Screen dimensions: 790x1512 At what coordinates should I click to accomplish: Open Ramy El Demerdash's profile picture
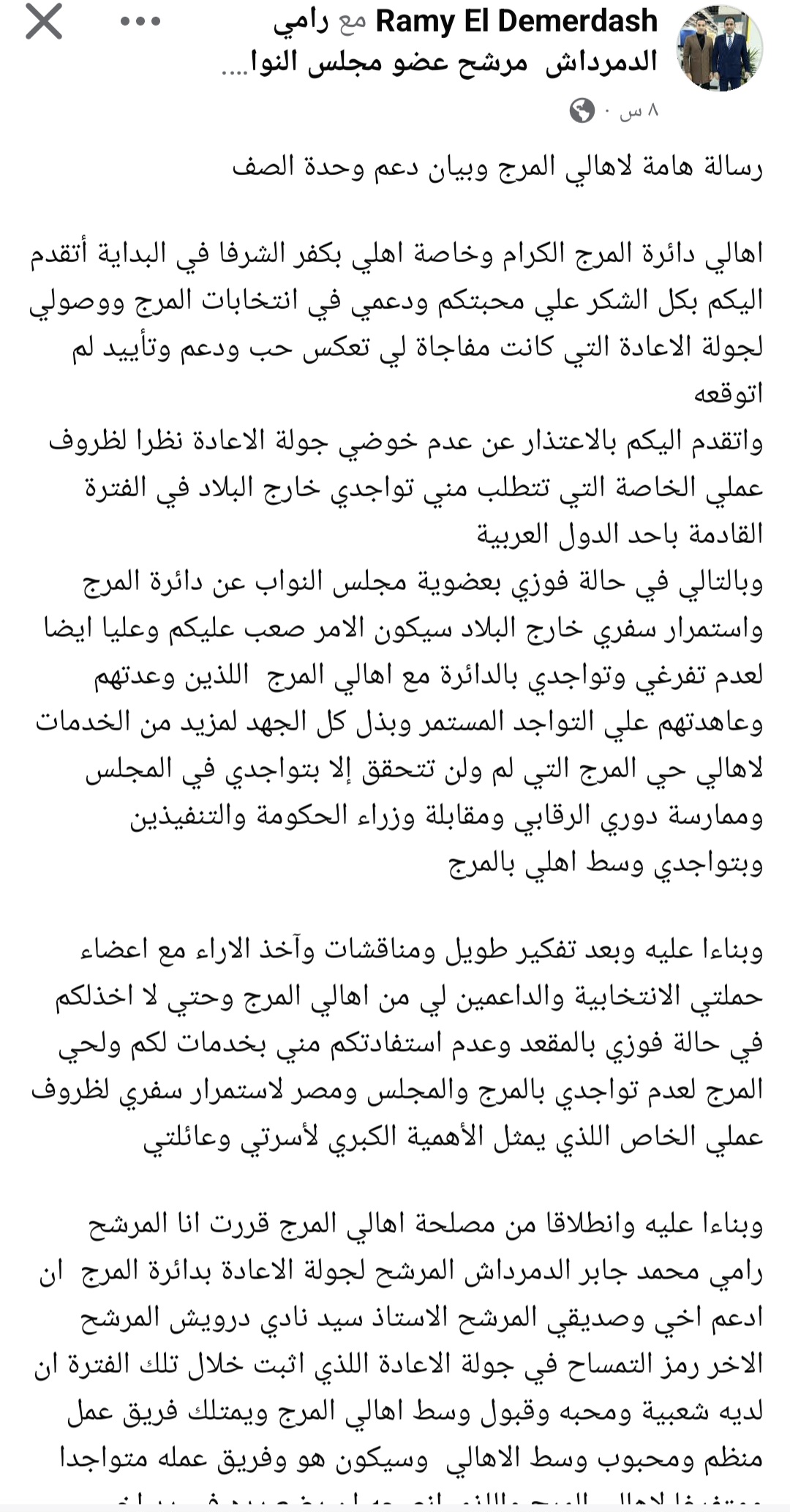tap(721, 51)
